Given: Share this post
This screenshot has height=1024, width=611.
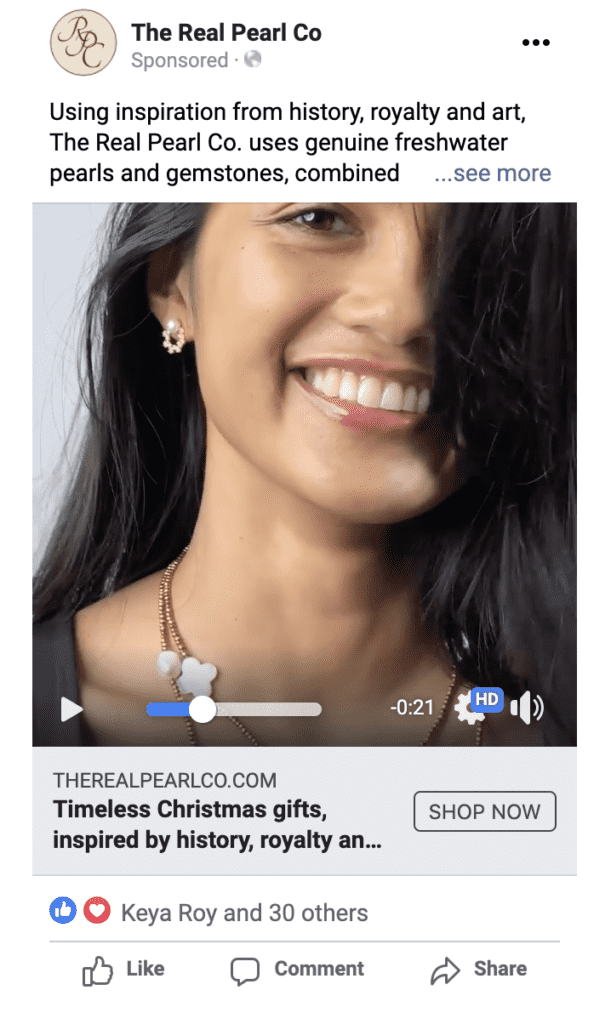Looking at the screenshot, I should pyautogui.click(x=478, y=969).
